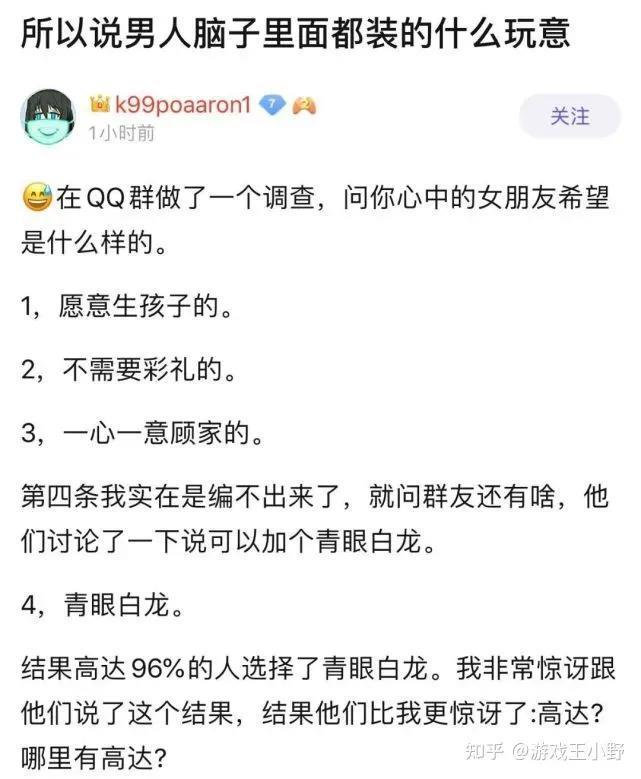Screen dimensions: 641x779
Task: Follow user k99poaaron1 with the 关注 button
Action: pos(569,116)
